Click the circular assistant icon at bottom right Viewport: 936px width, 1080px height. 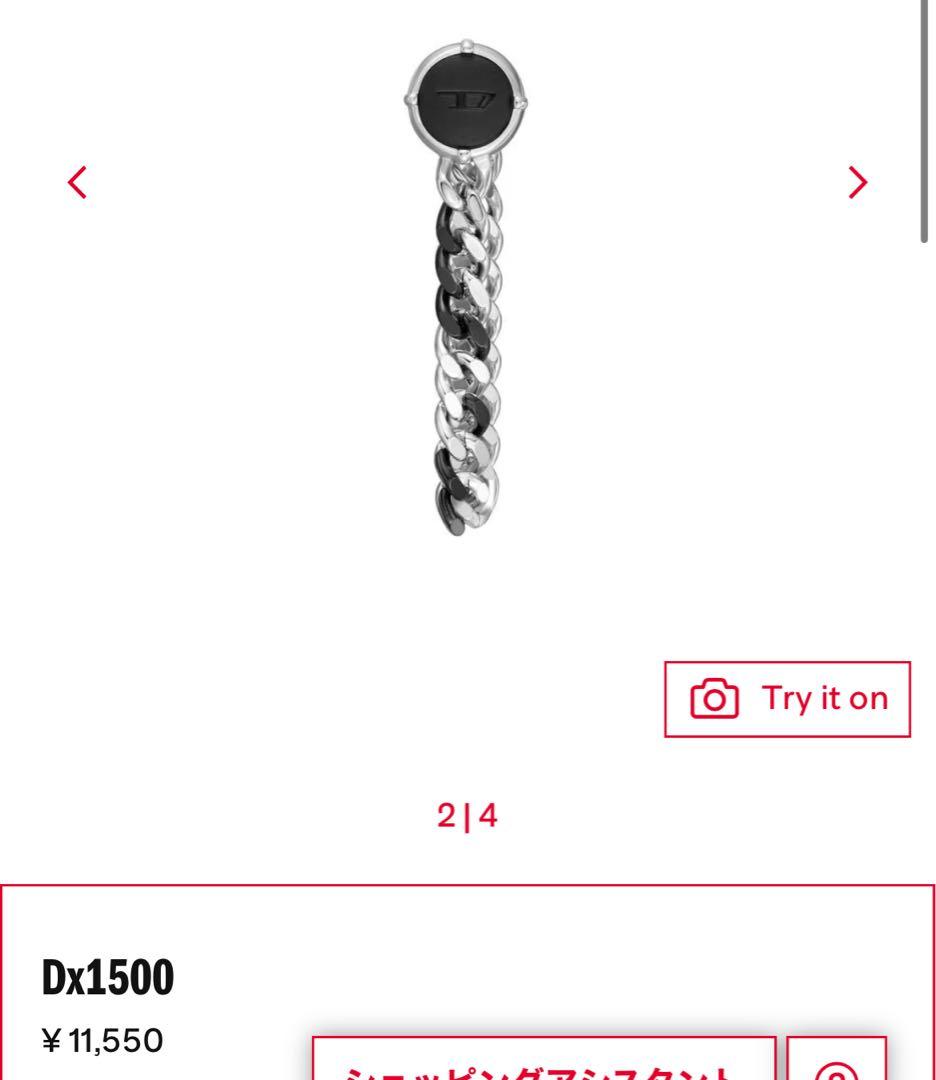[836, 1072]
